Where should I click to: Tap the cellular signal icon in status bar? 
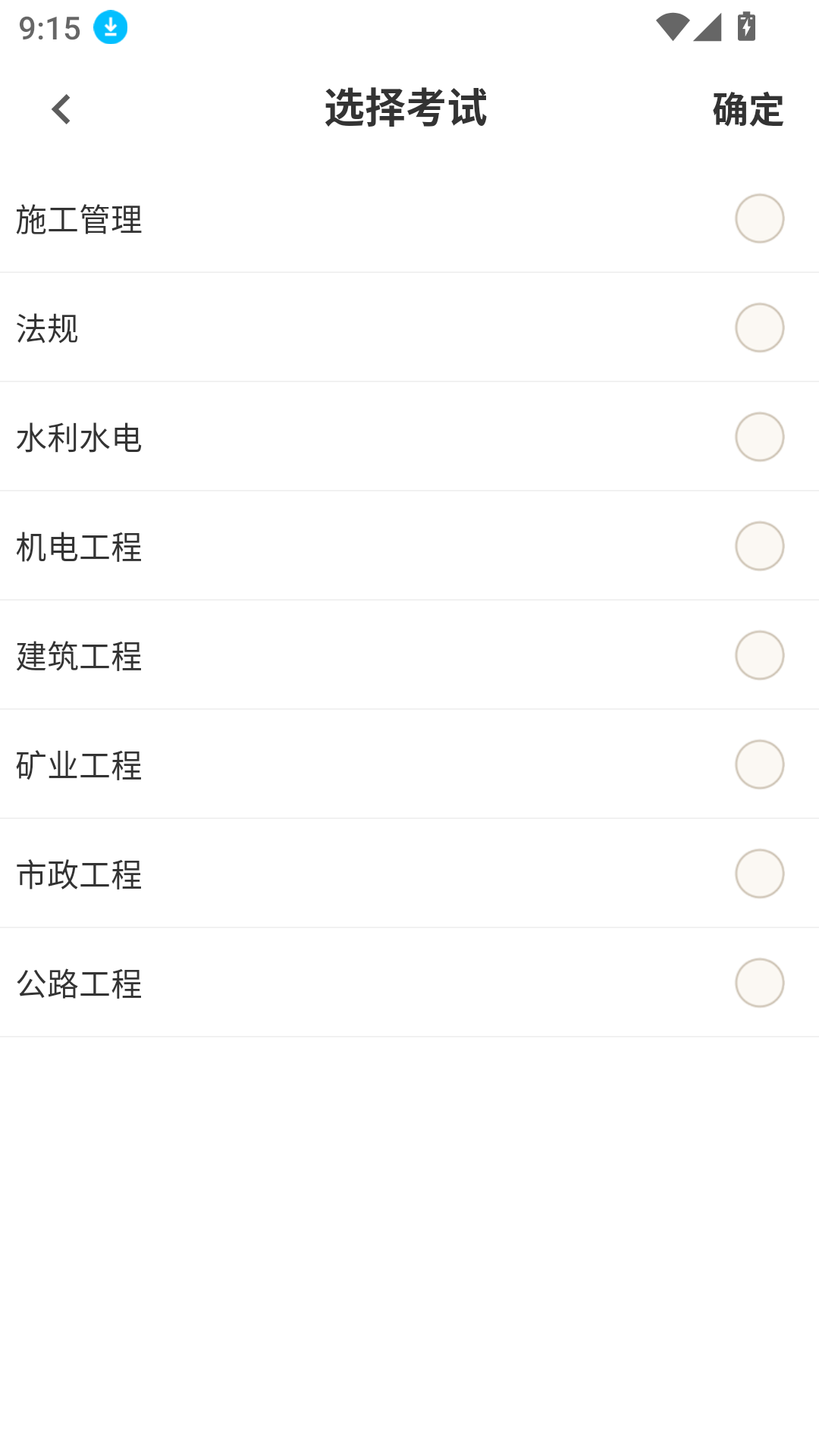tap(707, 27)
